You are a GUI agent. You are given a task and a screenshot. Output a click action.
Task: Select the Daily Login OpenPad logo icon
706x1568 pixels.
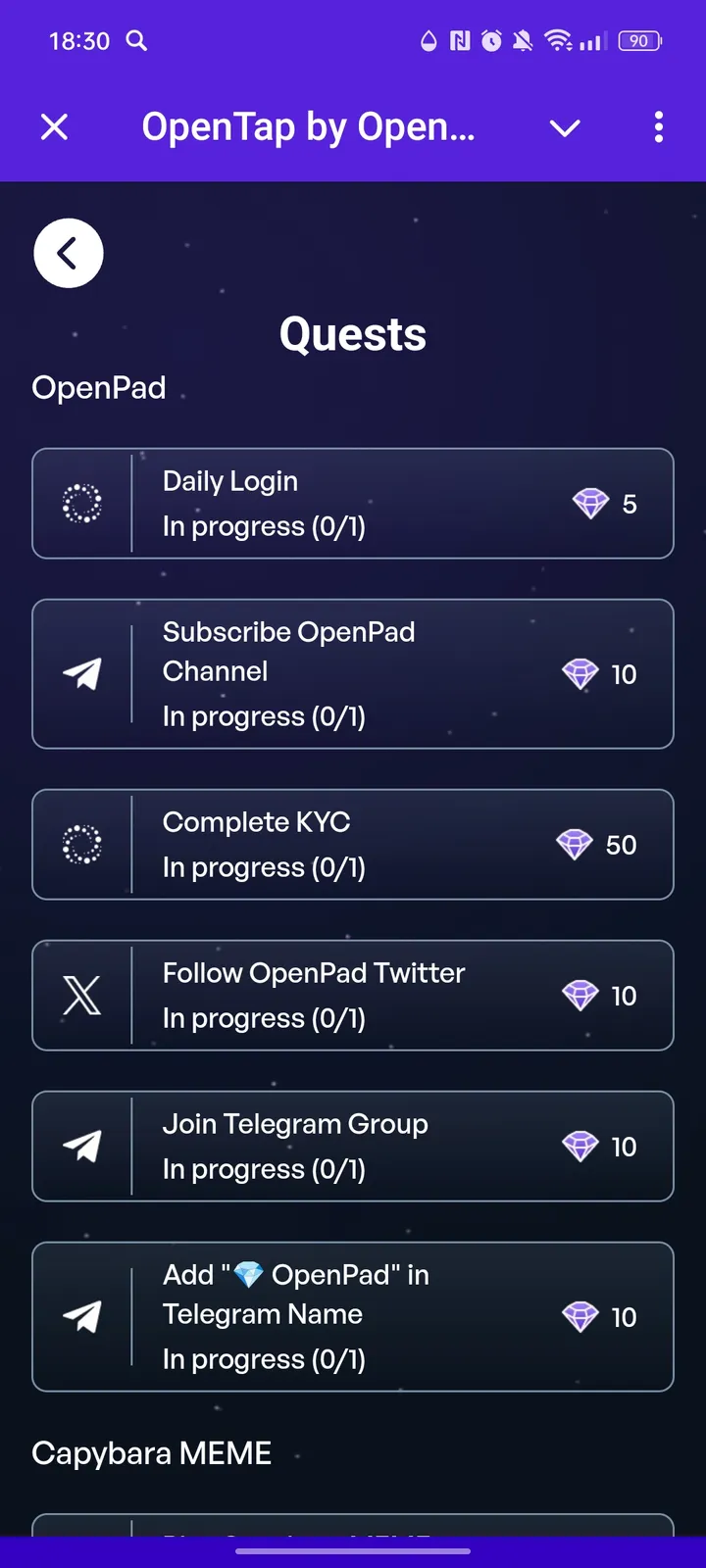[x=82, y=504]
